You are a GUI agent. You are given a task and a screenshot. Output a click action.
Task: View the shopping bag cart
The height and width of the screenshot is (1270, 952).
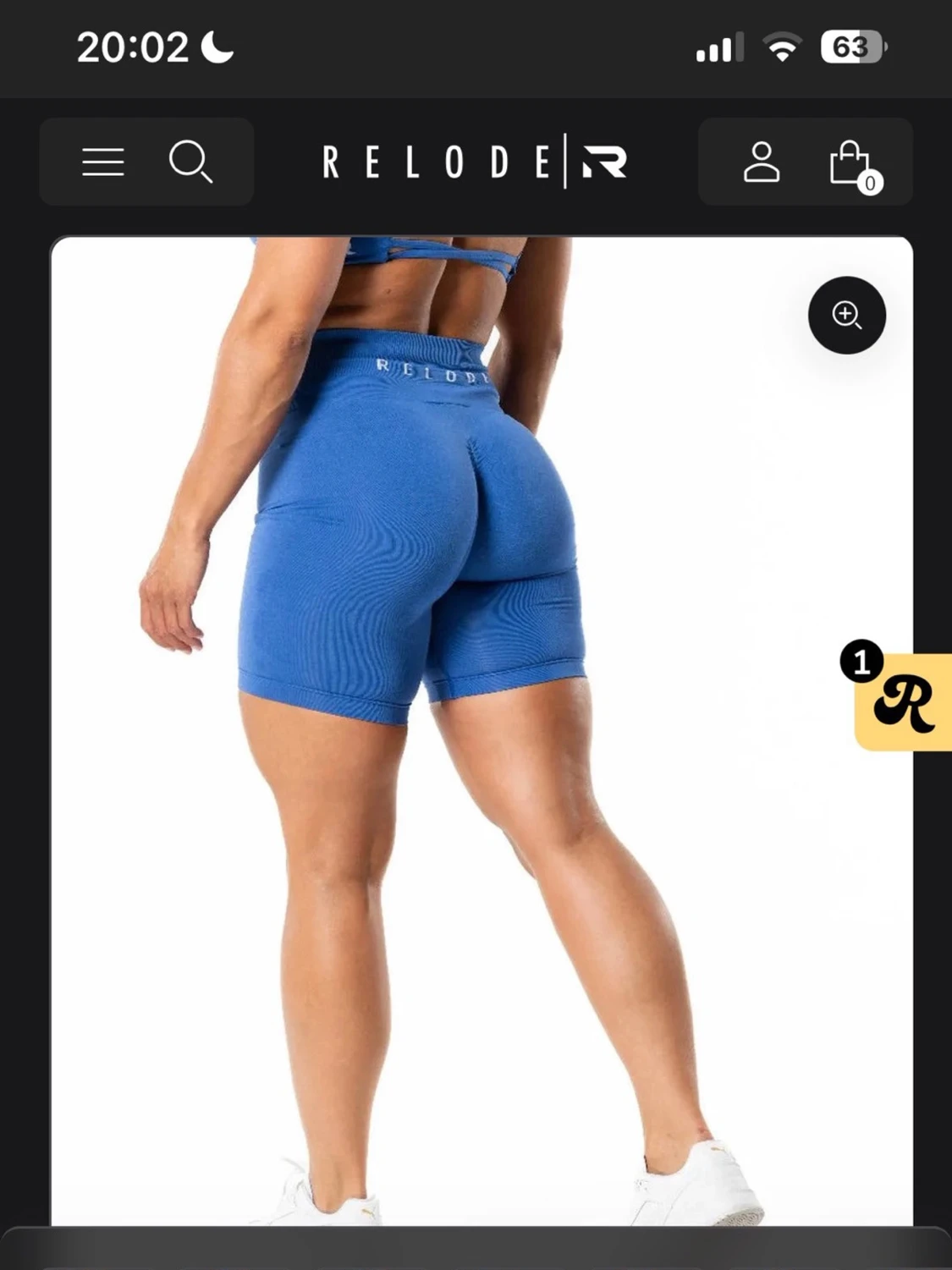pos(850,163)
